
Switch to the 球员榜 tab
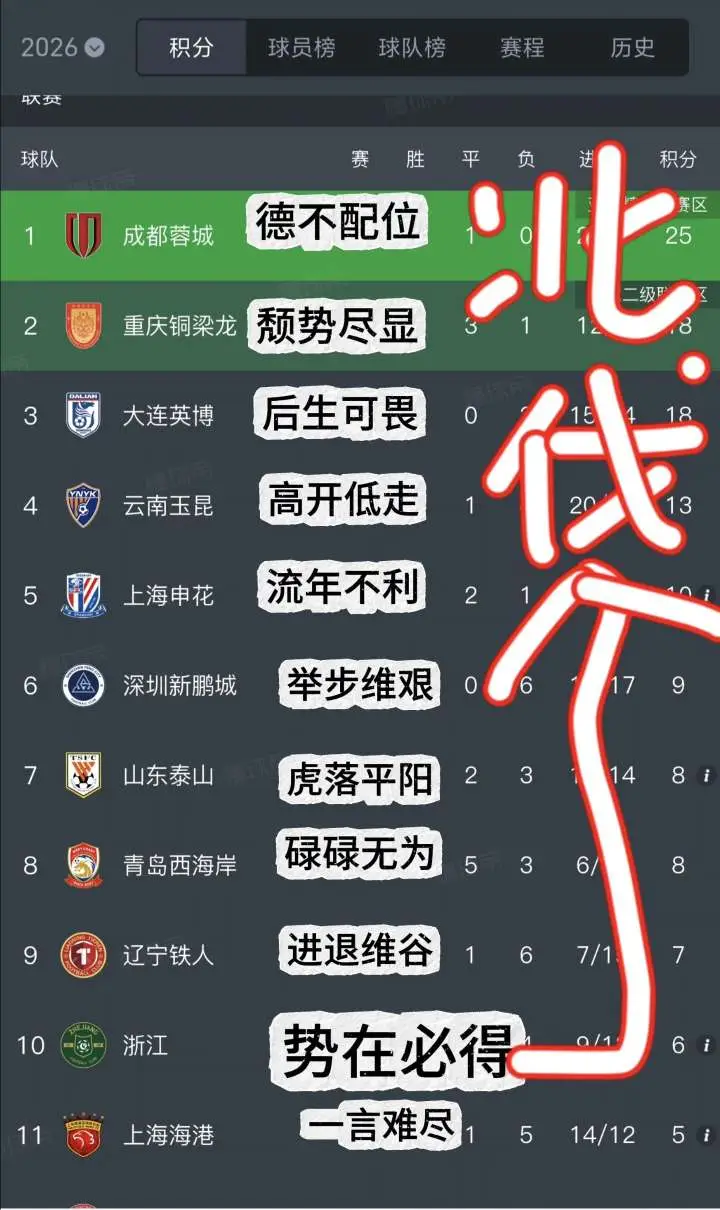point(301,47)
